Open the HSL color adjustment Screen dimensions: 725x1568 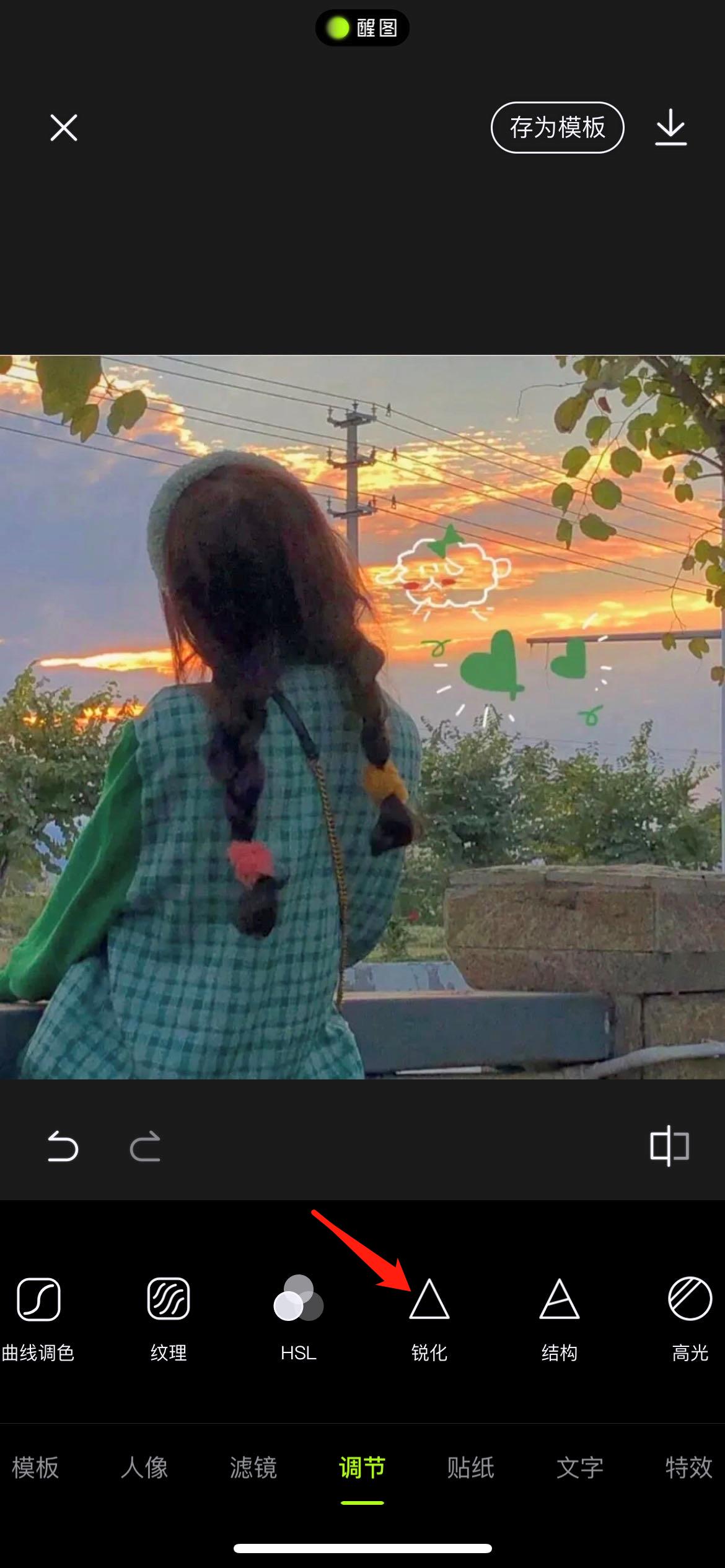299,1313
